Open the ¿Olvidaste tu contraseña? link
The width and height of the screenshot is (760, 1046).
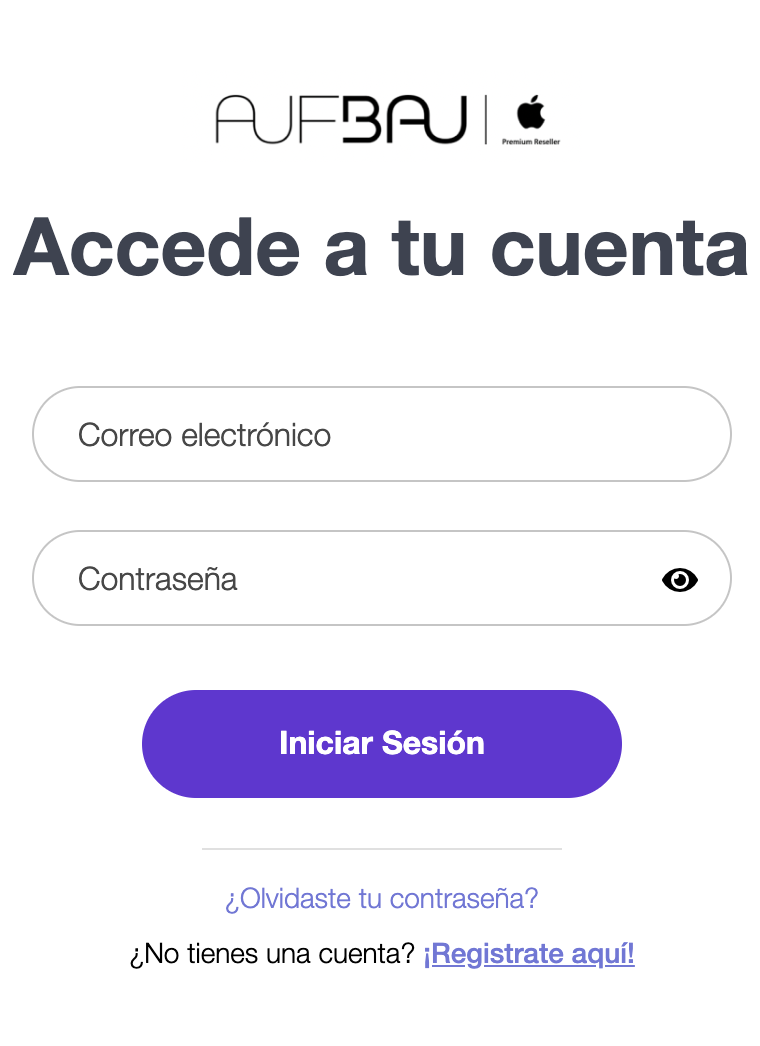coord(381,898)
